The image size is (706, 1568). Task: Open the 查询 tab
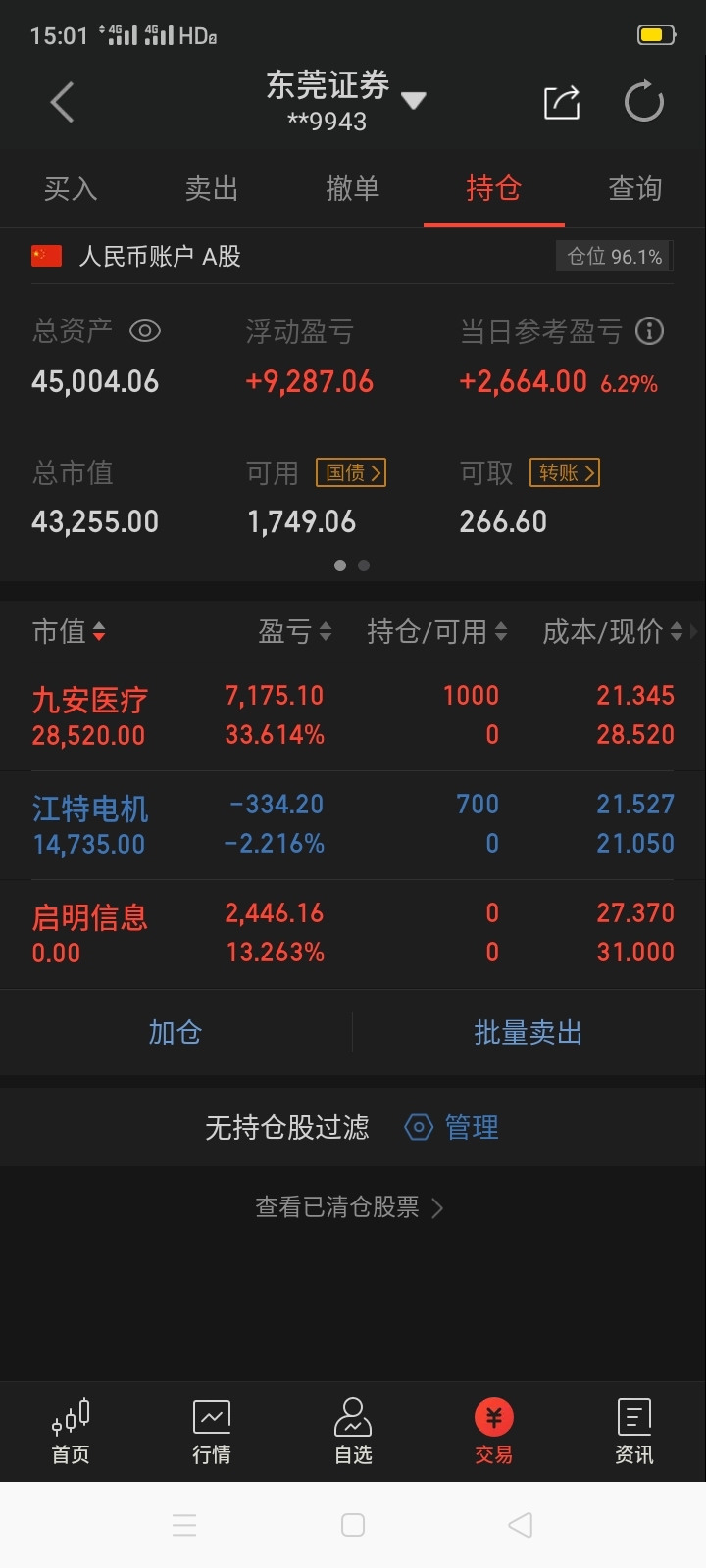(x=635, y=188)
